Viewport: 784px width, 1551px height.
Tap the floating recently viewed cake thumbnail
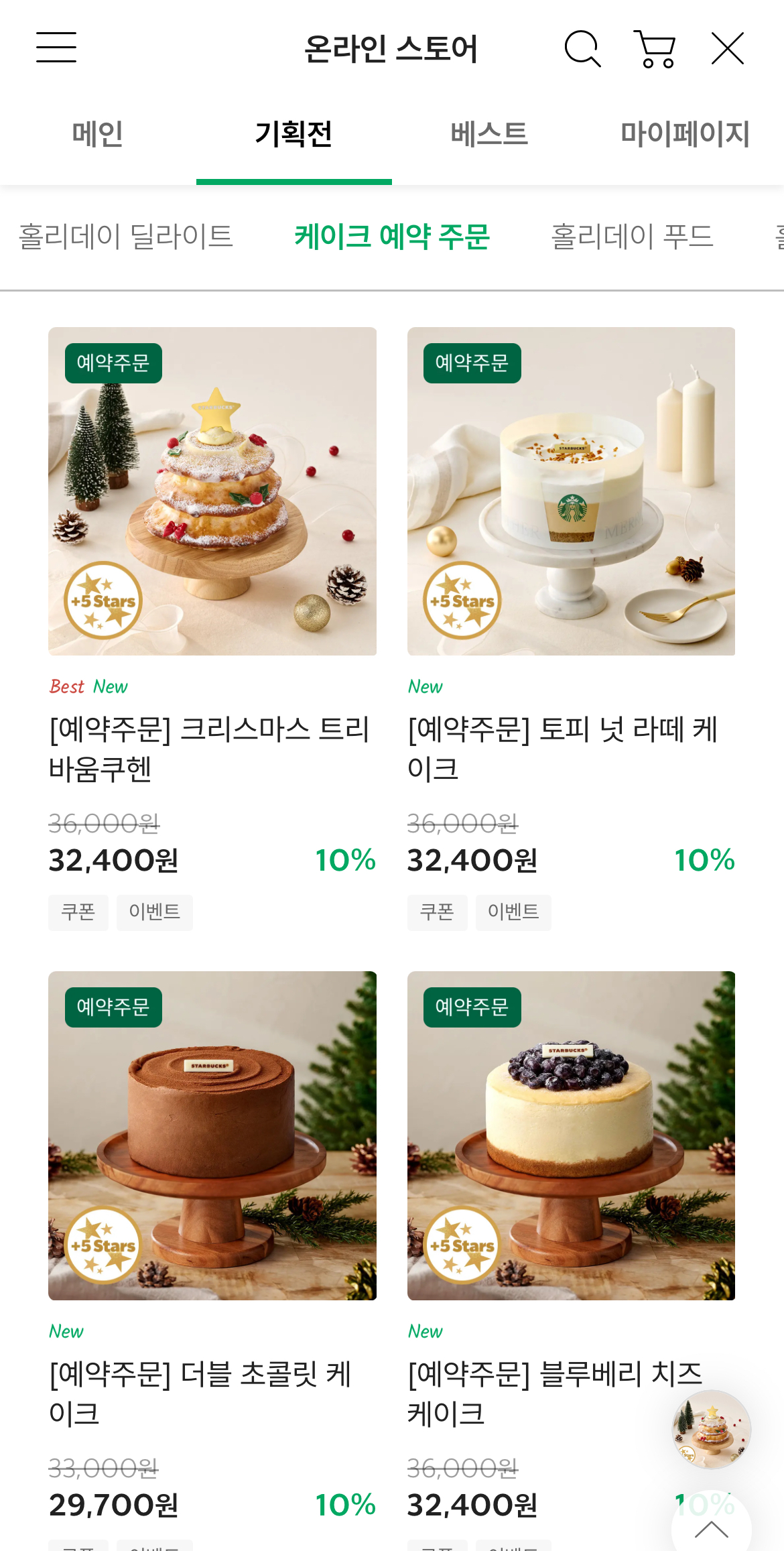pyautogui.click(x=712, y=1429)
